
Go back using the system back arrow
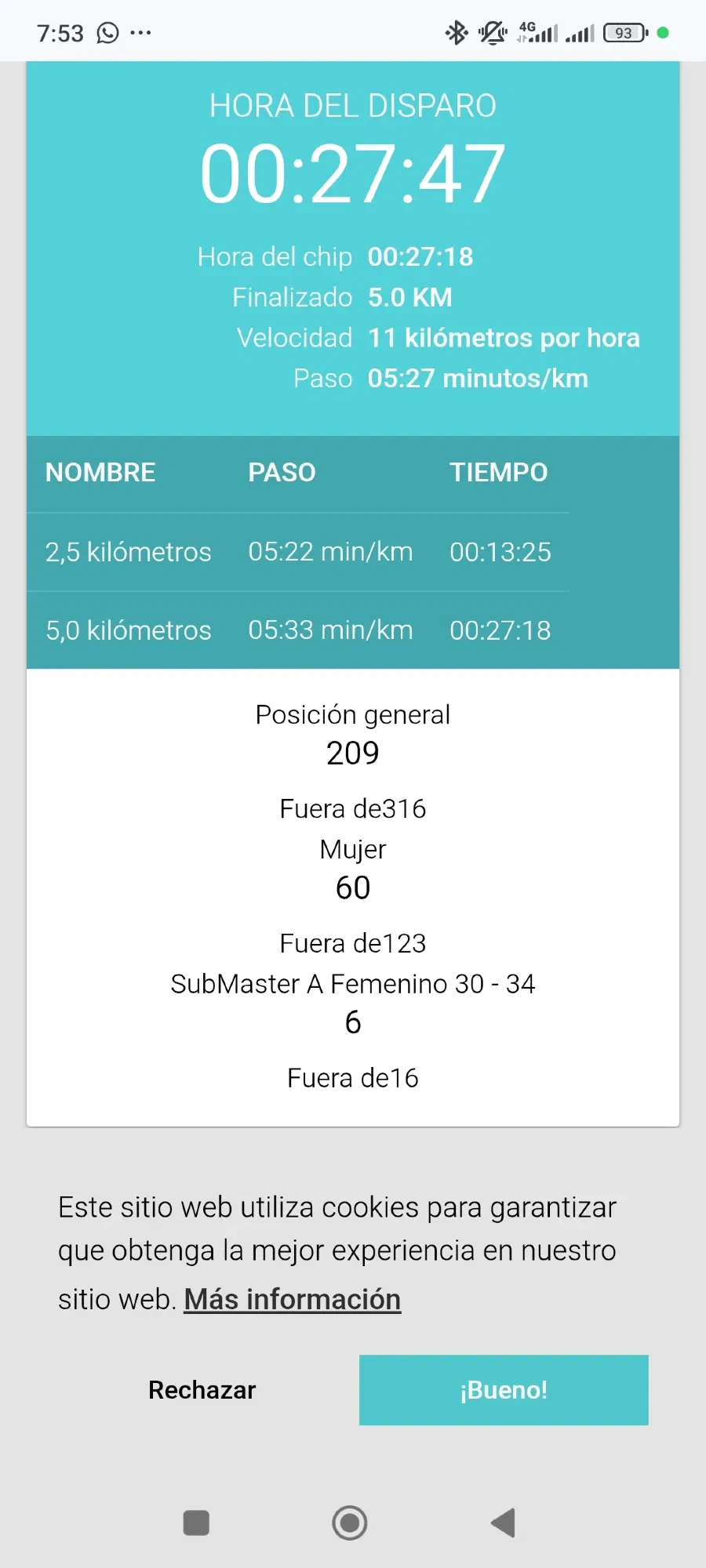pos(504,1523)
